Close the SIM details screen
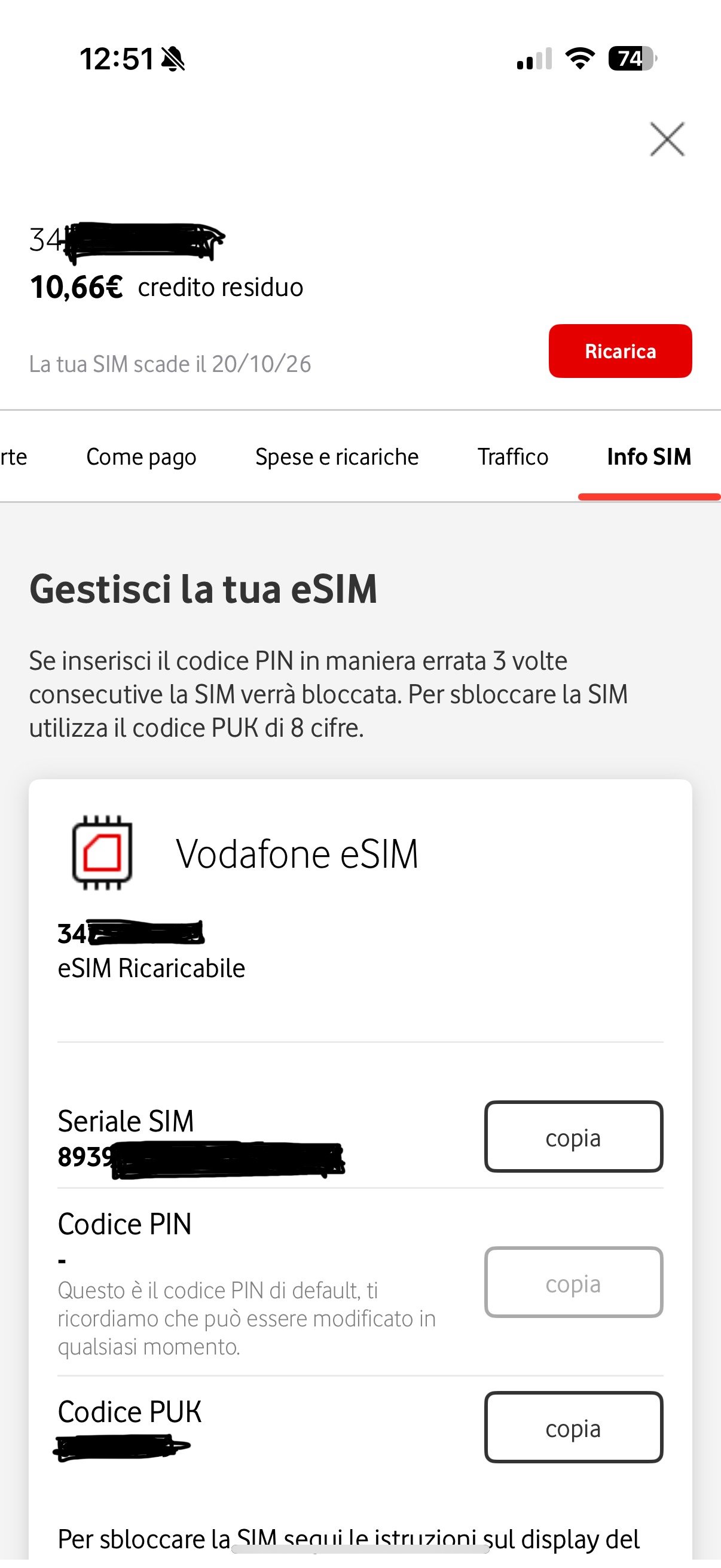 click(667, 139)
